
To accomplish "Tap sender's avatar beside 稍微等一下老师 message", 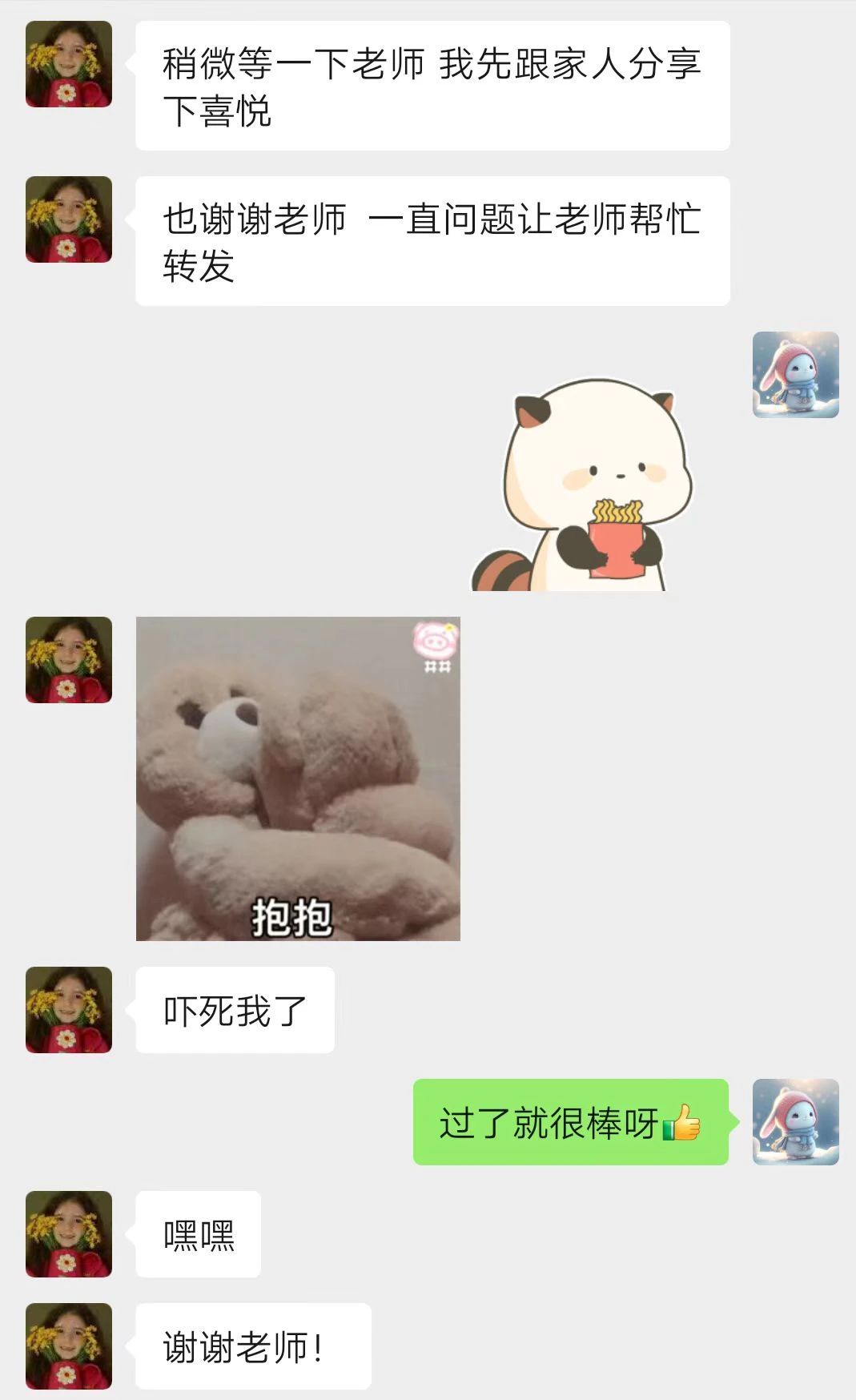I will [69, 64].
